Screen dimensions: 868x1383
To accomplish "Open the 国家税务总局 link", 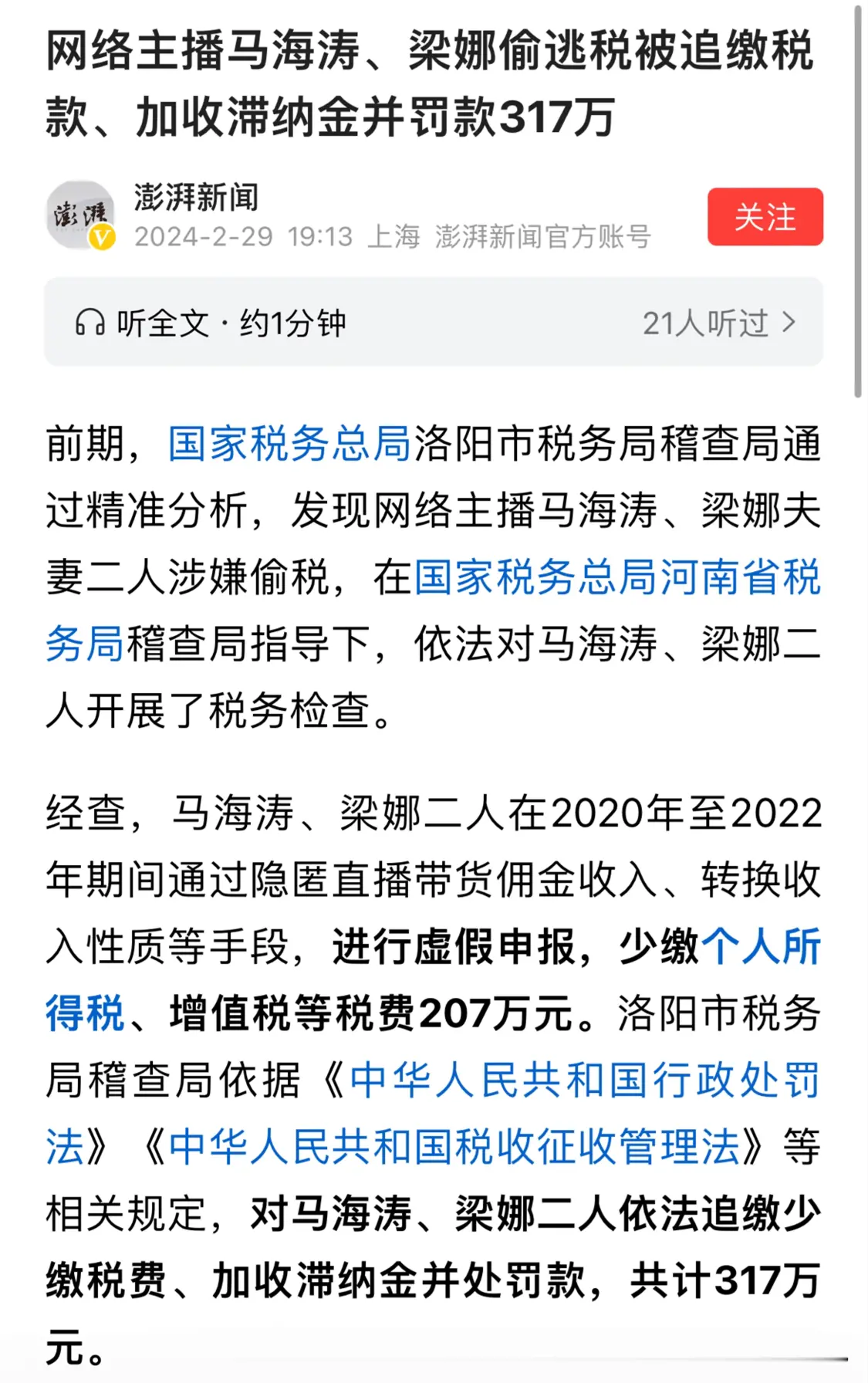I will pos(289,445).
